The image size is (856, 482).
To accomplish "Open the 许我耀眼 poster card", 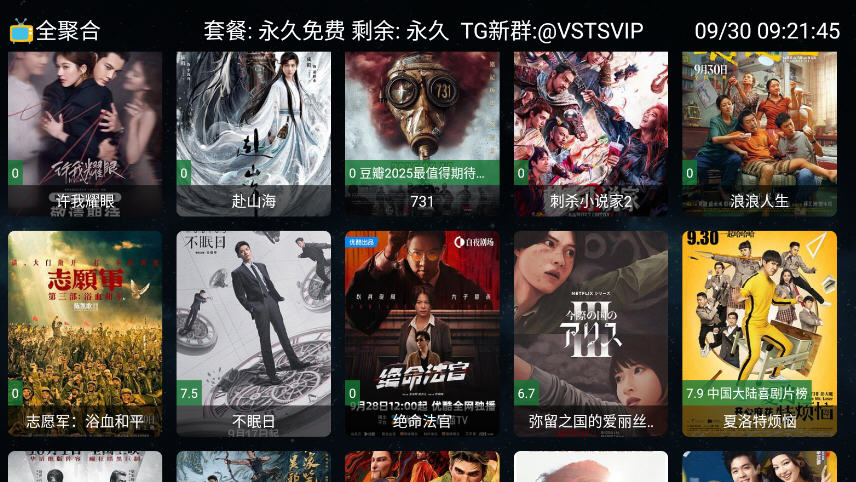I will pos(85,130).
